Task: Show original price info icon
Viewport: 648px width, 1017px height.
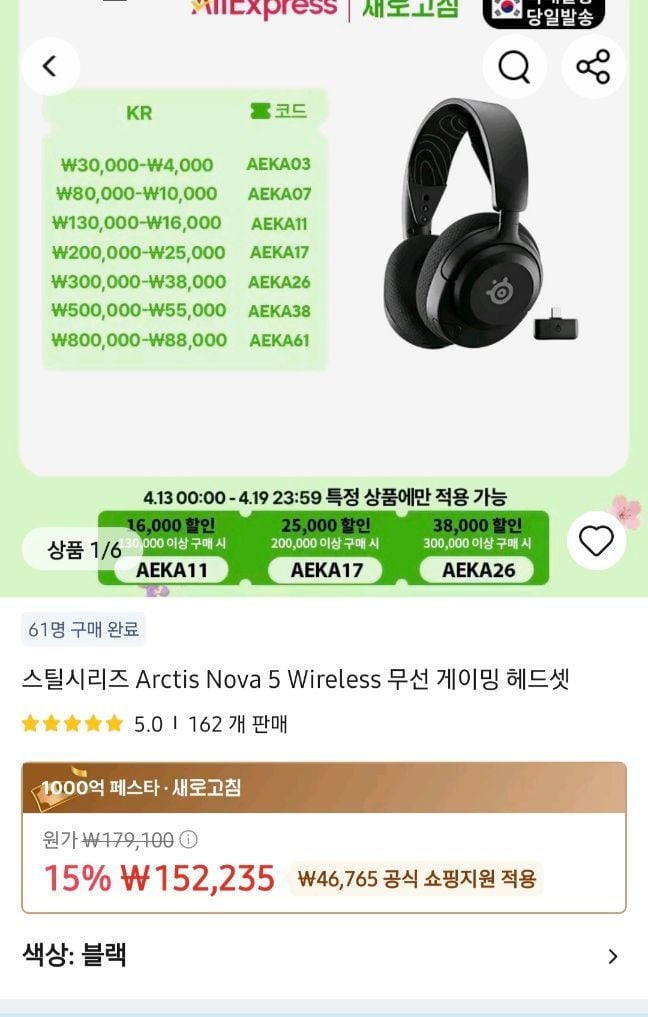Action: click(x=188, y=840)
